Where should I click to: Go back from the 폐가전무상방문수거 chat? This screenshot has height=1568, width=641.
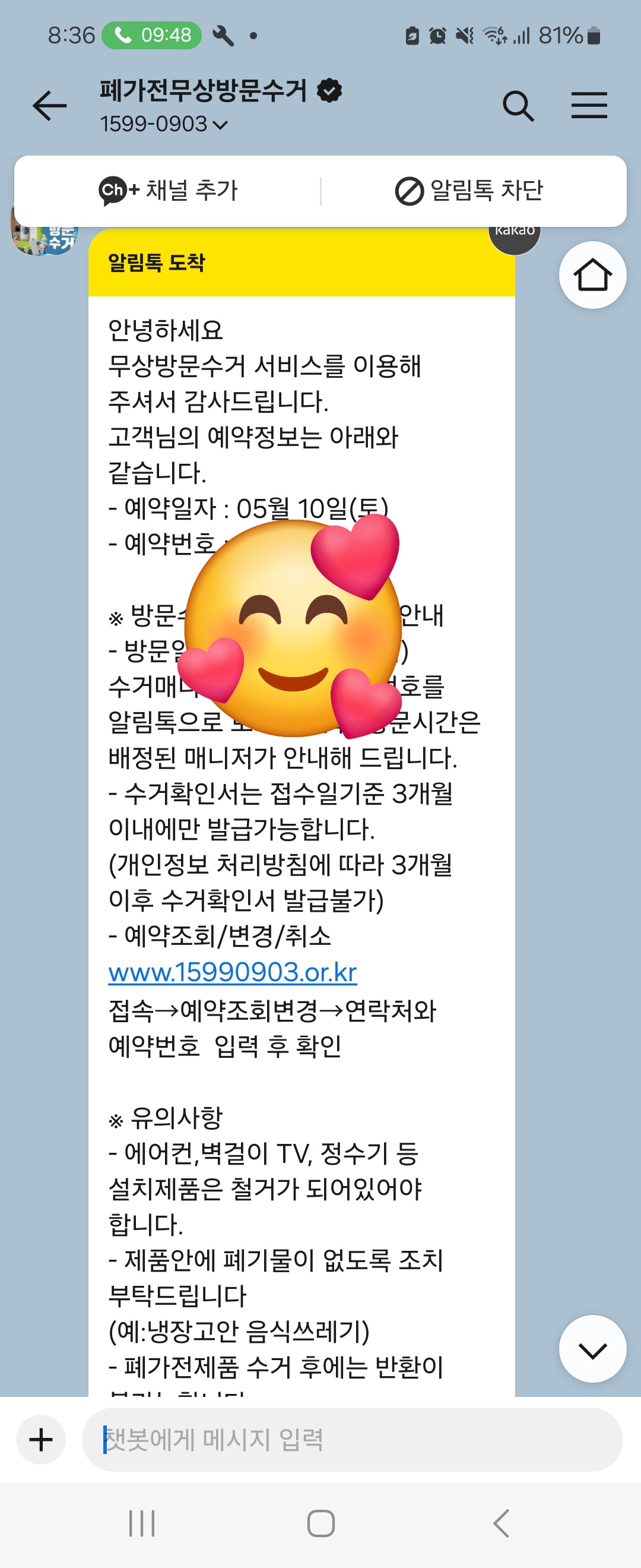click(x=49, y=106)
